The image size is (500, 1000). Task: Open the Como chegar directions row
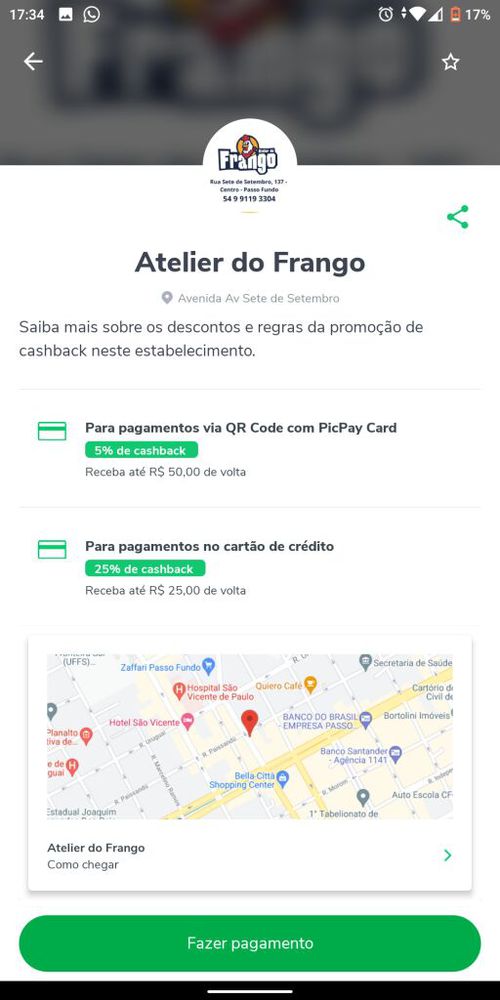click(x=250, y=856)
